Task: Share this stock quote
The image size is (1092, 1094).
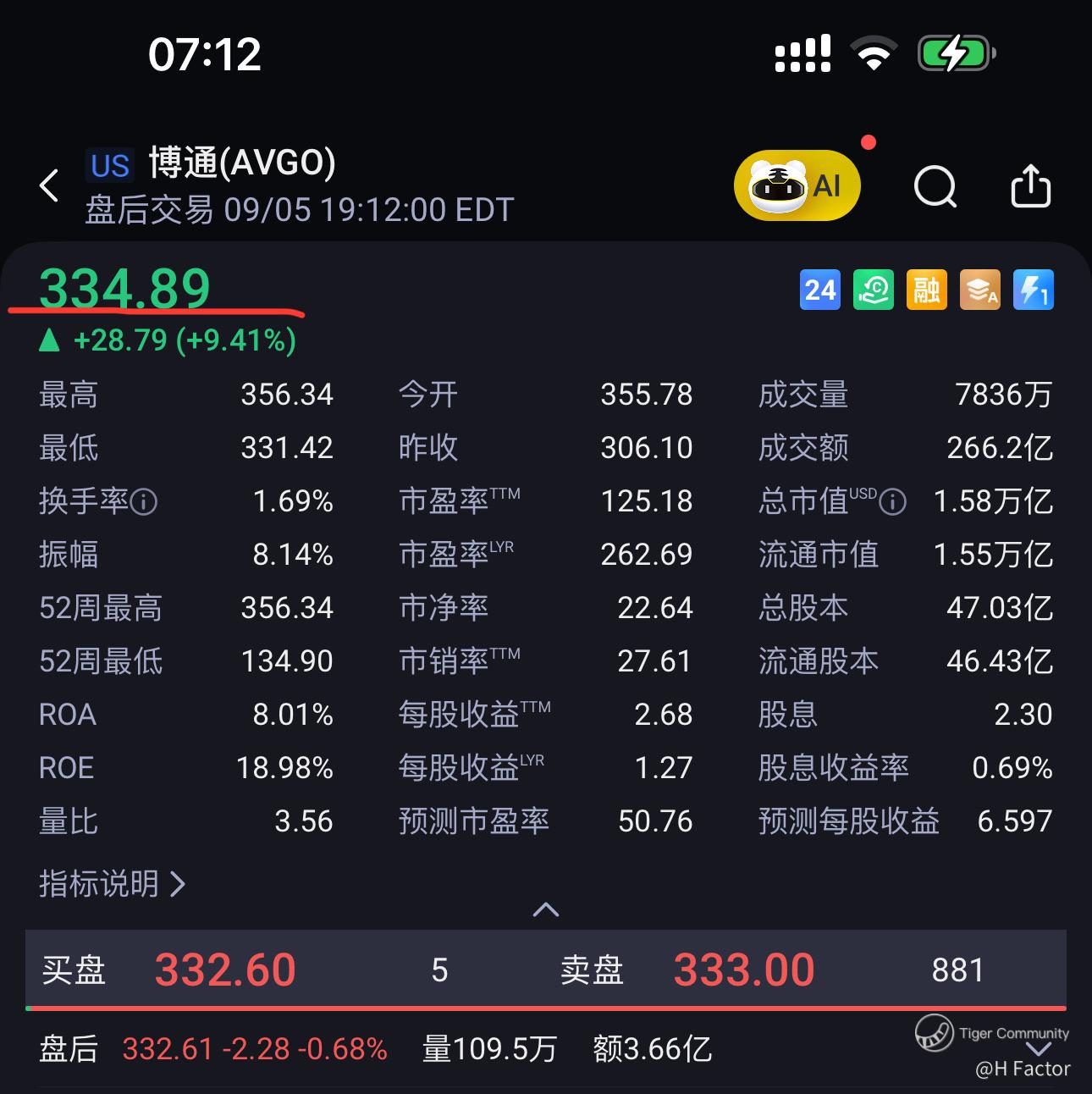Action: (x=1030, y=185)
